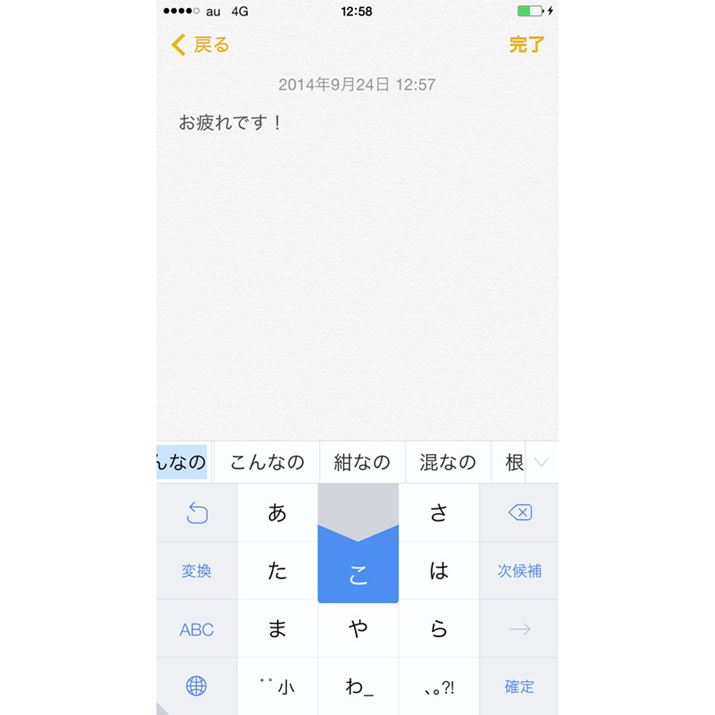Select the こんなの suggestion
Viewport: 715px width, 715px height.
pyautogui.click(x=267, y=462)
